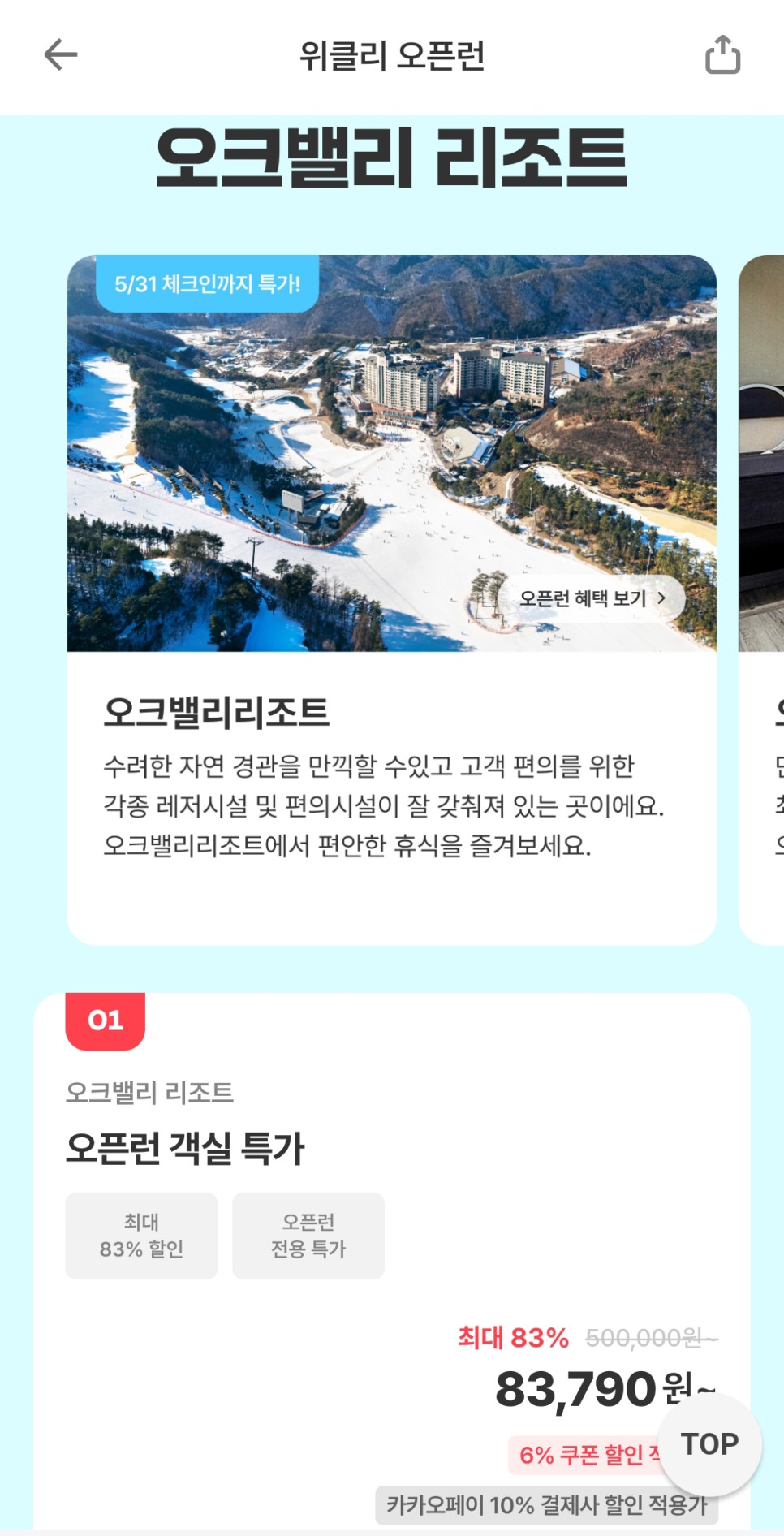Open the 오픈런 객실 특가 deal card
This screenshot has height=1536, width=784.
pos(391,1261)
